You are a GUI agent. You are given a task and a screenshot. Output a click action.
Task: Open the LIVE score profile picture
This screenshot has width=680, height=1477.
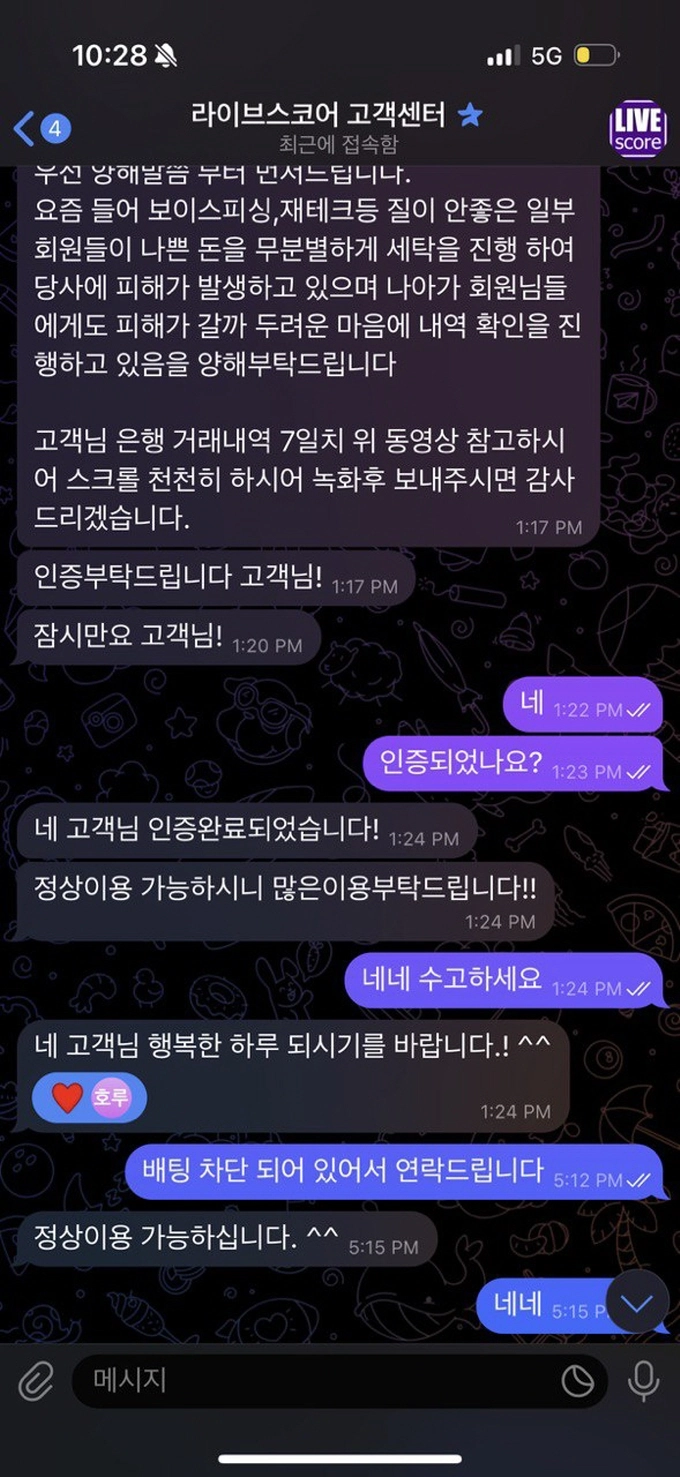tap(637, 129)
